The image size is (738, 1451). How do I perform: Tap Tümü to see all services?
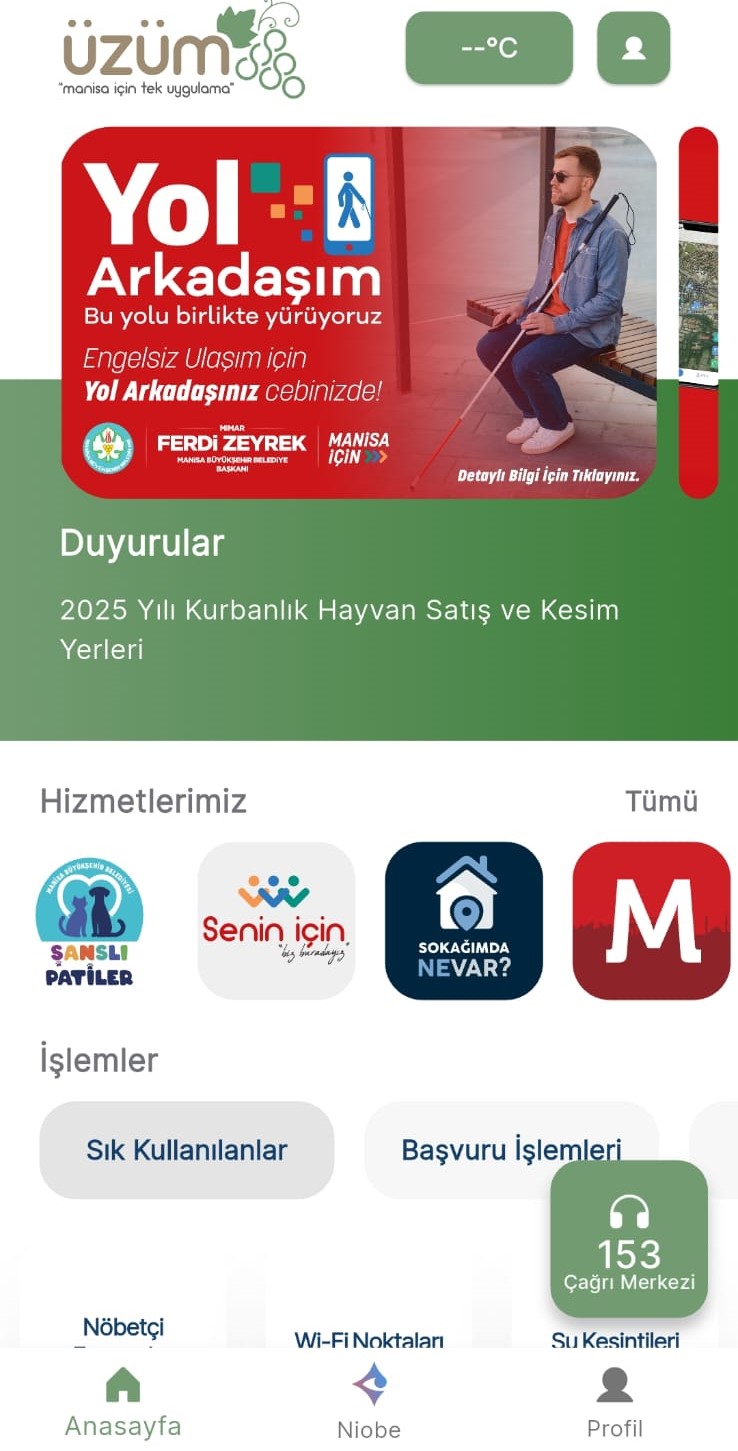point(662,800)
